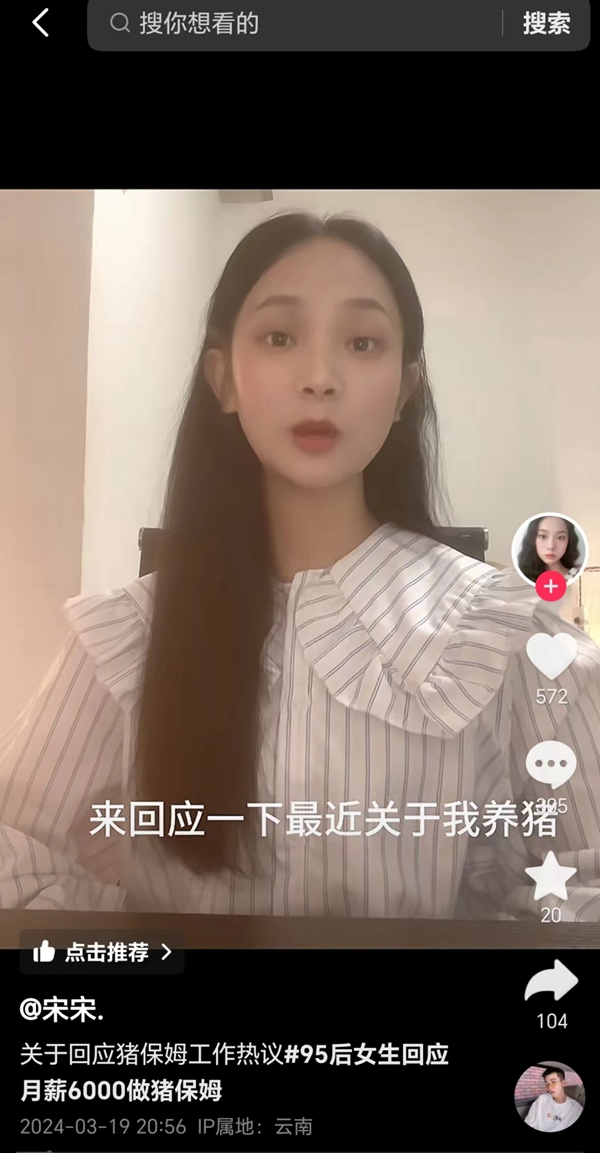The height and width of the screenshot is (1153, 600).
Task: Like this video with the heart
Action: [x=551, y=657]
